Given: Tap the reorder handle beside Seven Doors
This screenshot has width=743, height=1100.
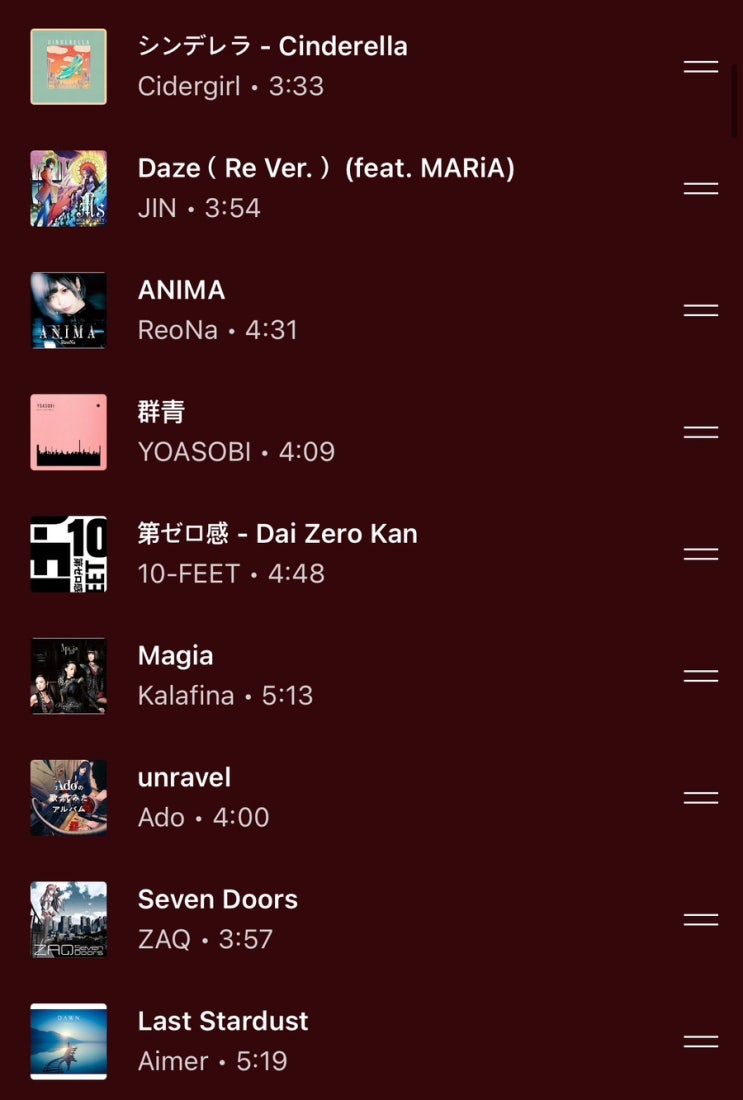Looking at the screenshot, I should [701, 920].
